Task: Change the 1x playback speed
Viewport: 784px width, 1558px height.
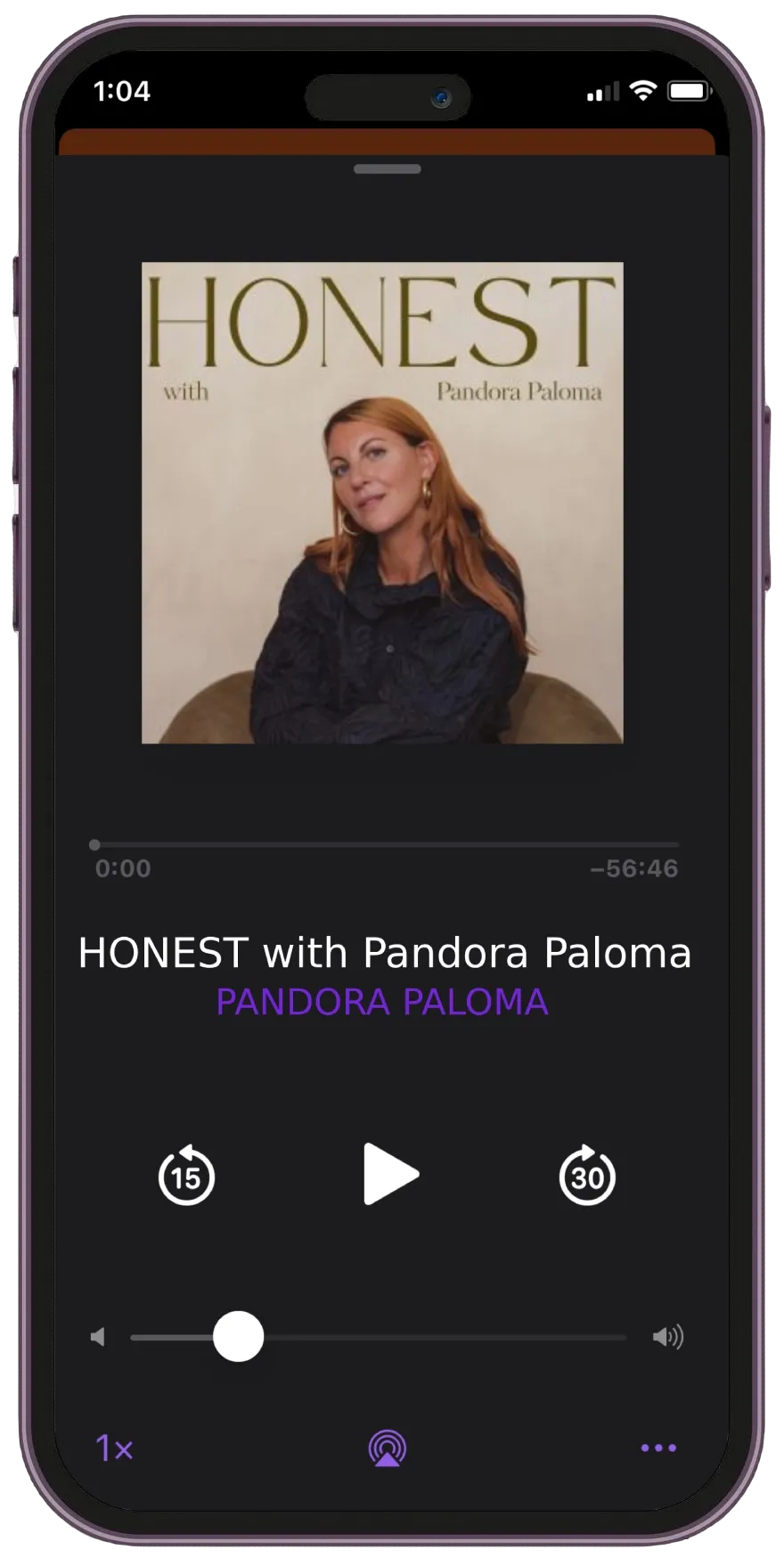Action: pyautogui.click(x=114, y=1448)
